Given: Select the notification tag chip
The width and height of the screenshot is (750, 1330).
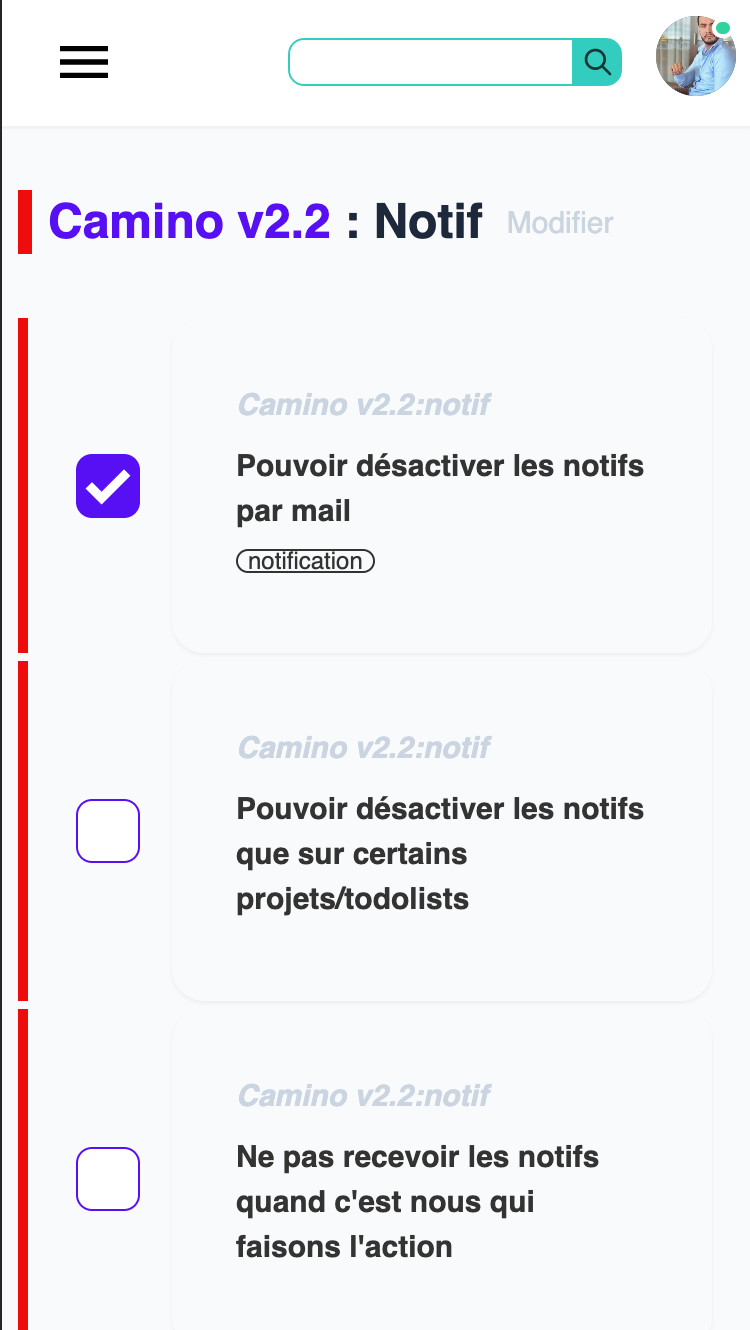Looking at the screenshot, I should (305, 561).
